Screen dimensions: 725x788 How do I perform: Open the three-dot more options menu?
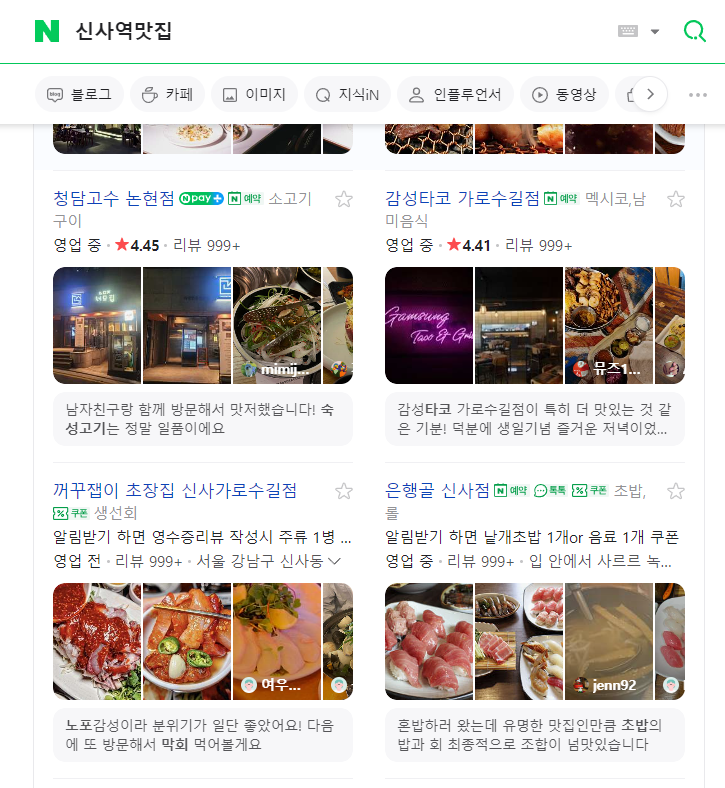click(697, 95)
